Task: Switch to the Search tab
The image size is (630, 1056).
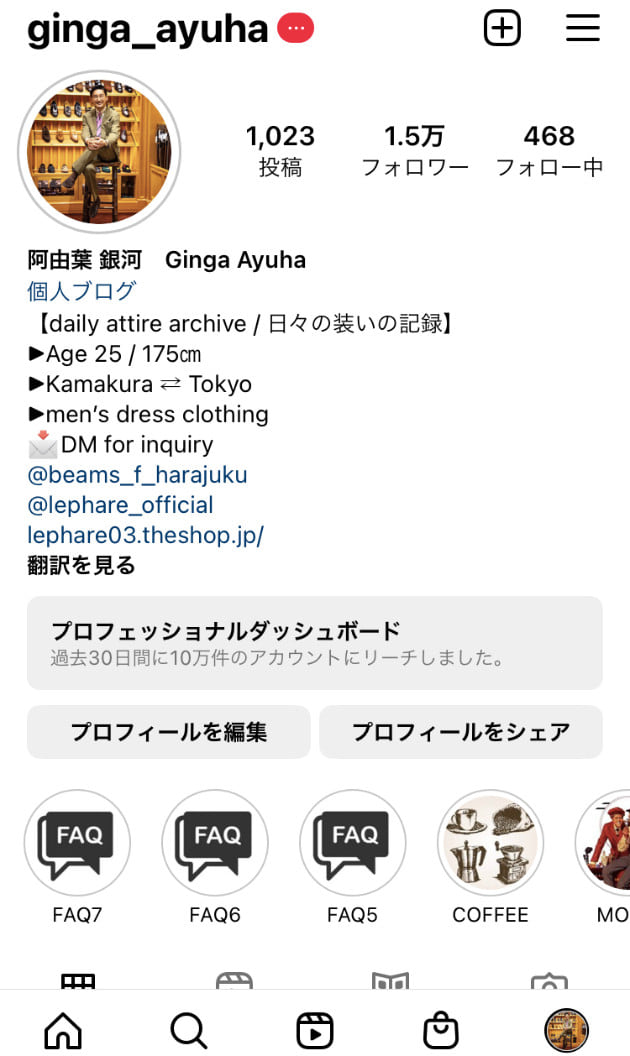Action: 188,1028
